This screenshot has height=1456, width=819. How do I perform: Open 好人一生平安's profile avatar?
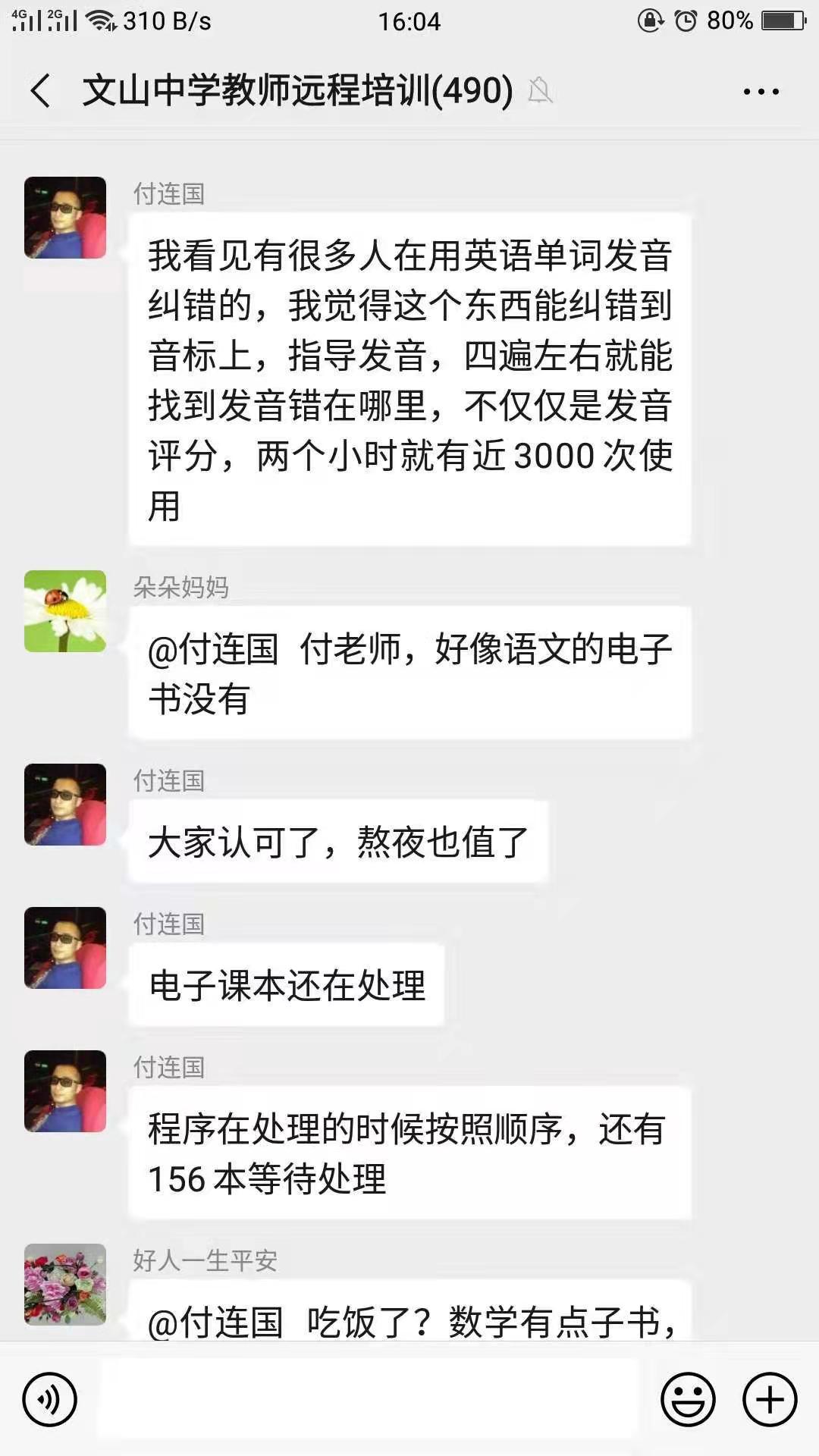coord(65,1284)
